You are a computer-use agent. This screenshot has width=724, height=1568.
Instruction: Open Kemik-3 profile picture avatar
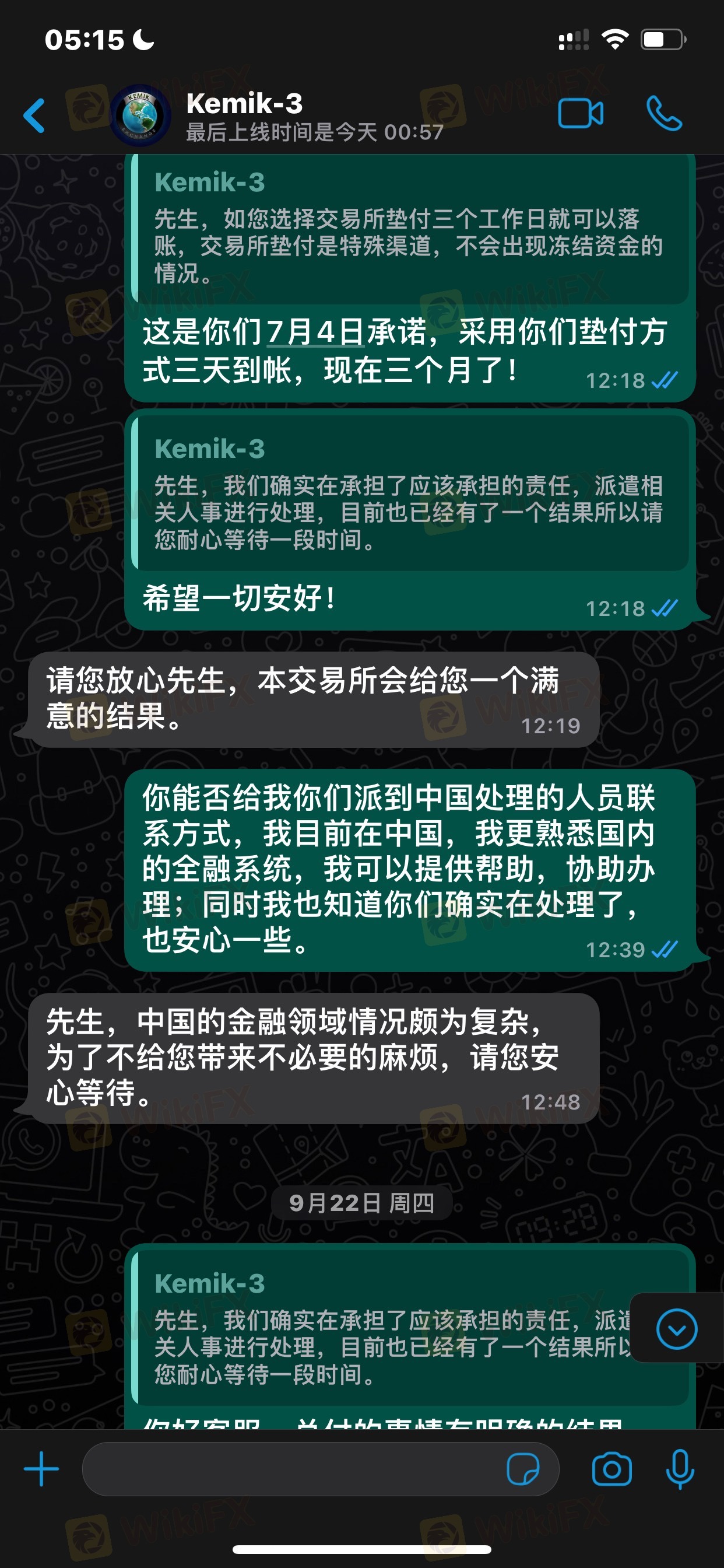pos(140,115)
